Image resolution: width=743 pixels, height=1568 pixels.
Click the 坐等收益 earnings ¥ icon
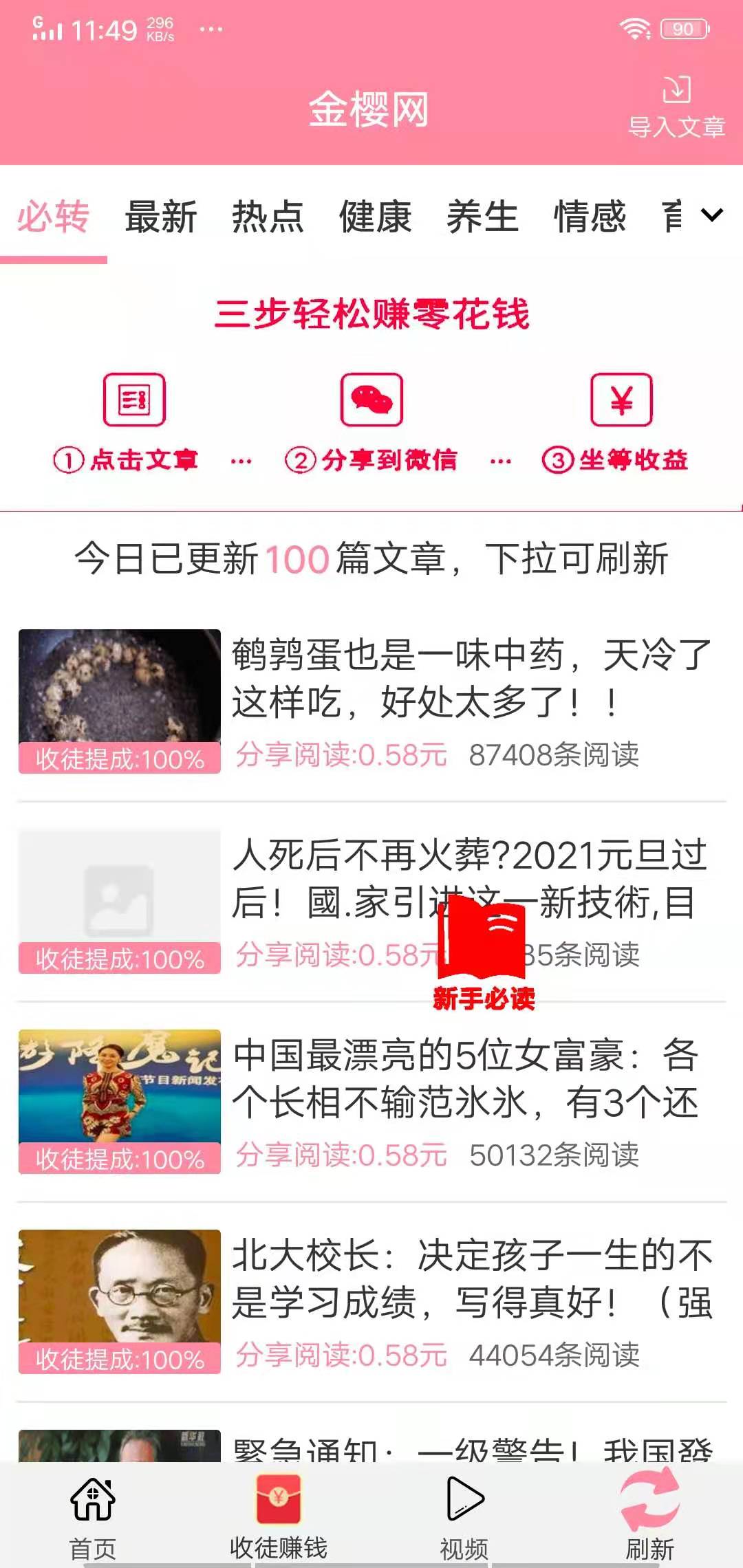click(x=621, y=401)
